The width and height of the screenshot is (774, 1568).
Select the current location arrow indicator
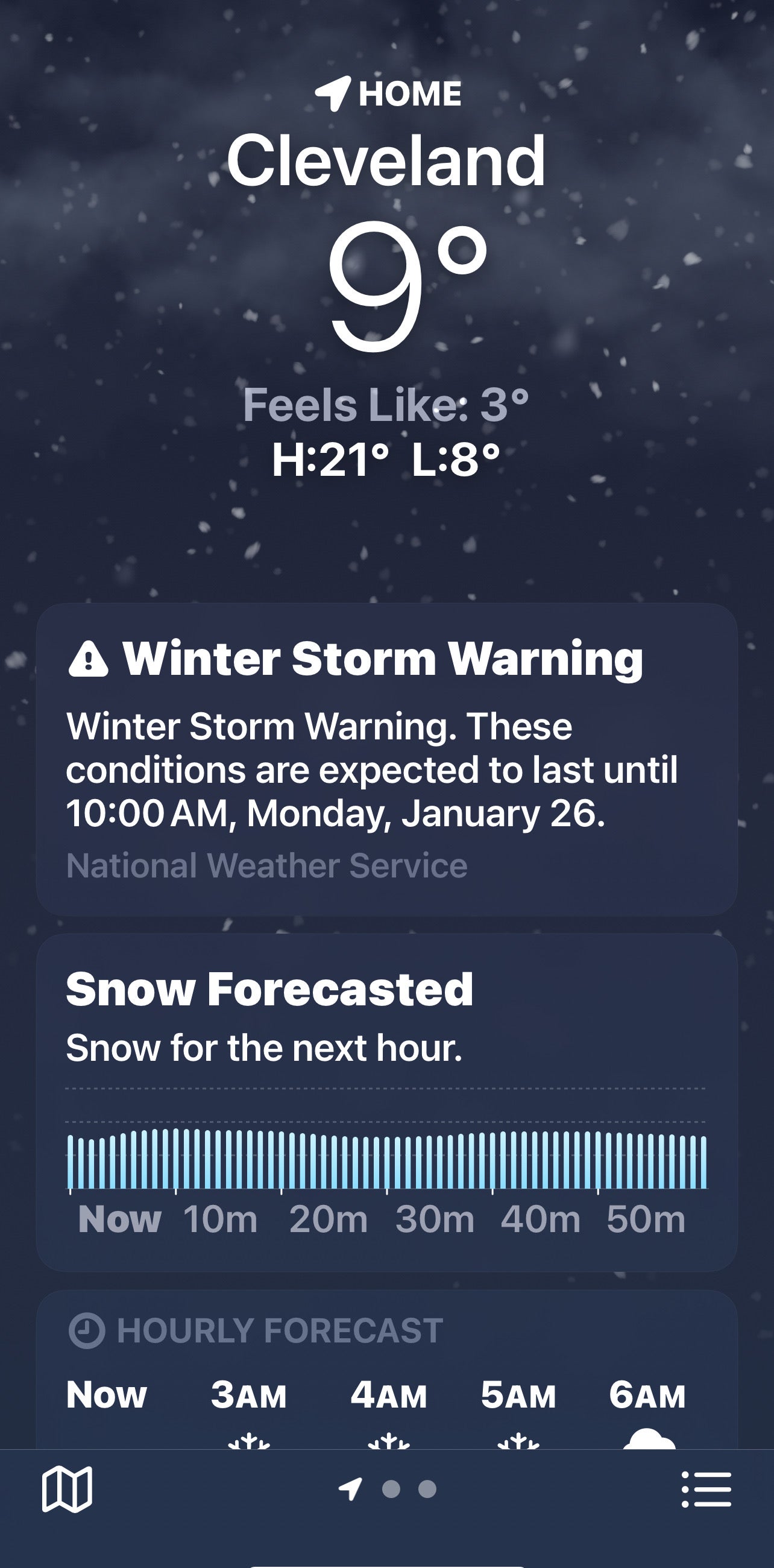click(x=350, y=1489)
